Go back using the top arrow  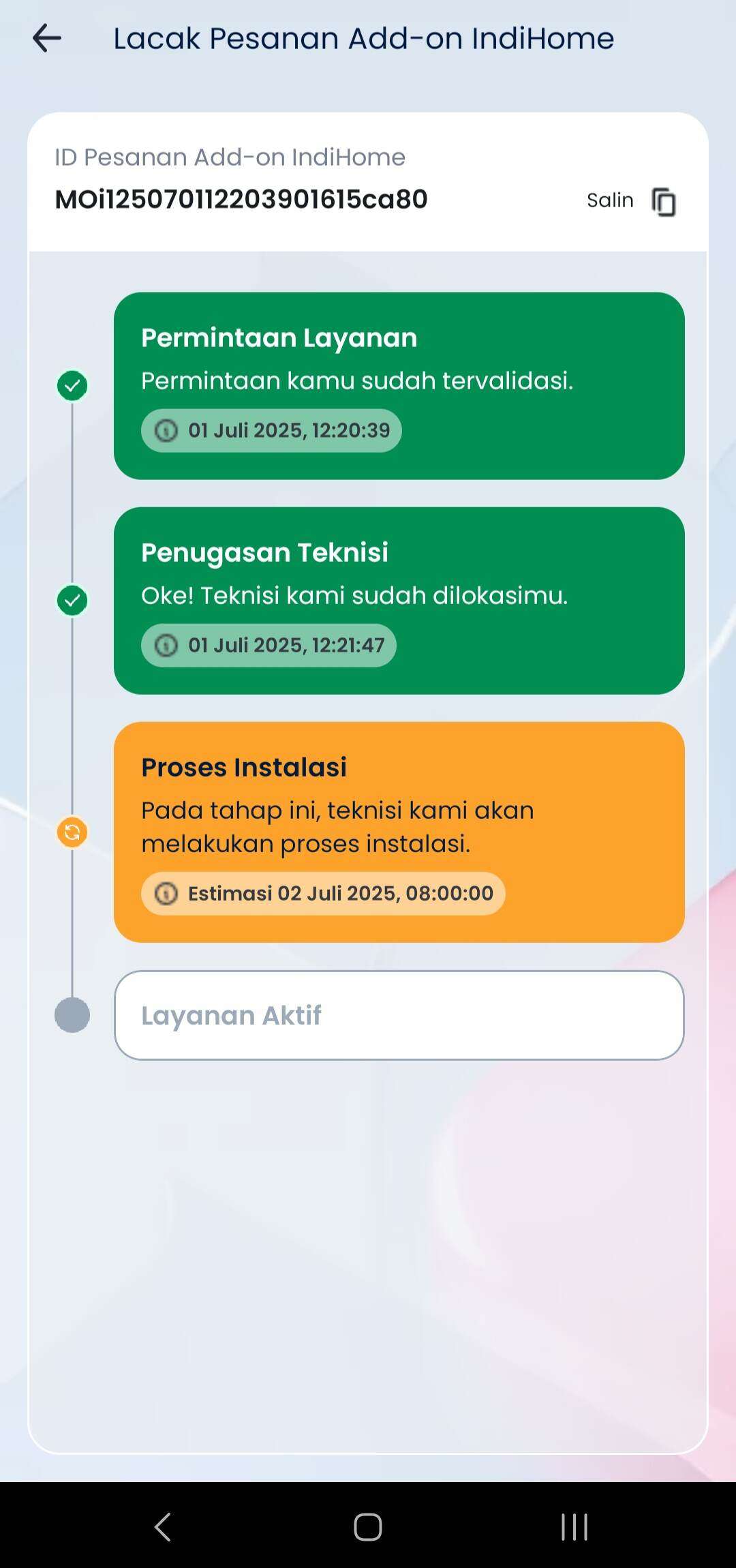click(47, 38)
